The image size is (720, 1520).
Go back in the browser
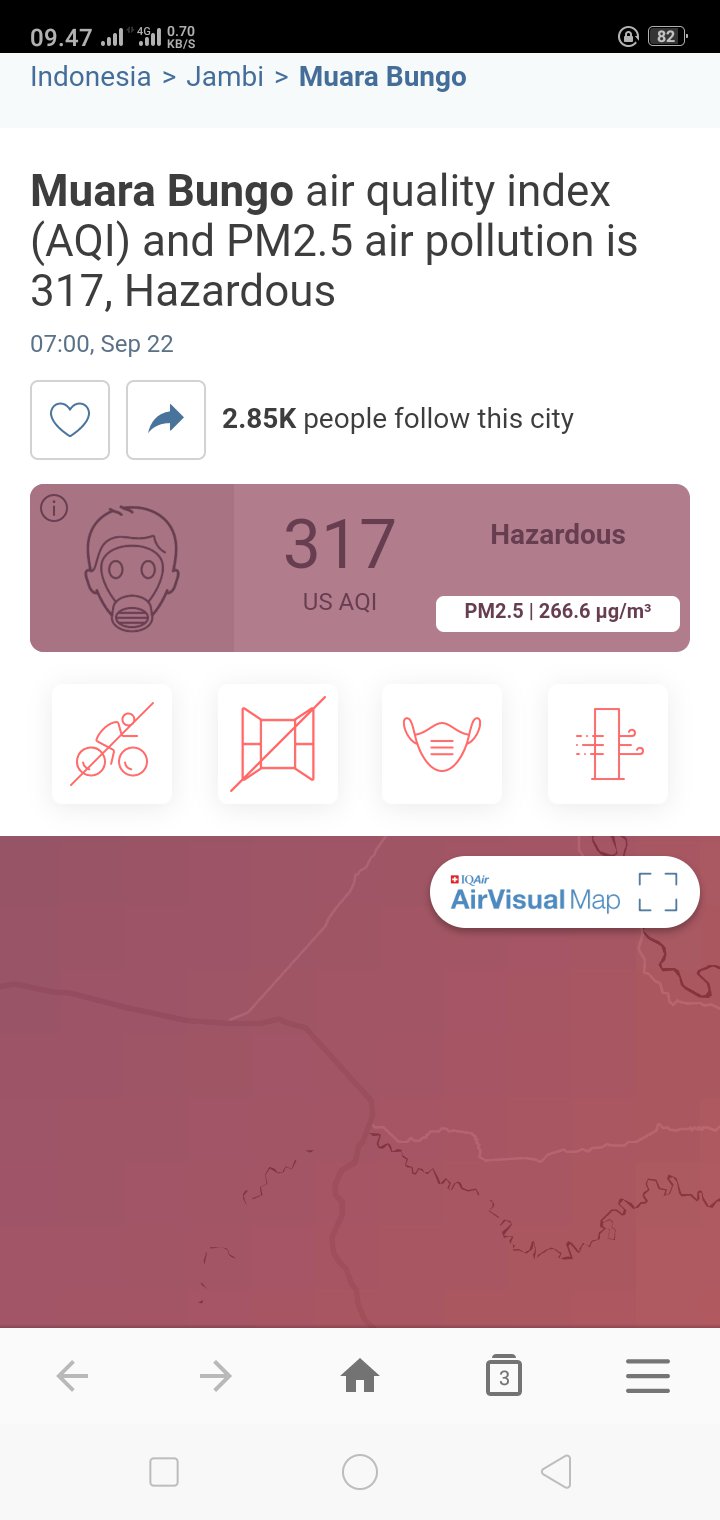click(x=72, y=1377)
